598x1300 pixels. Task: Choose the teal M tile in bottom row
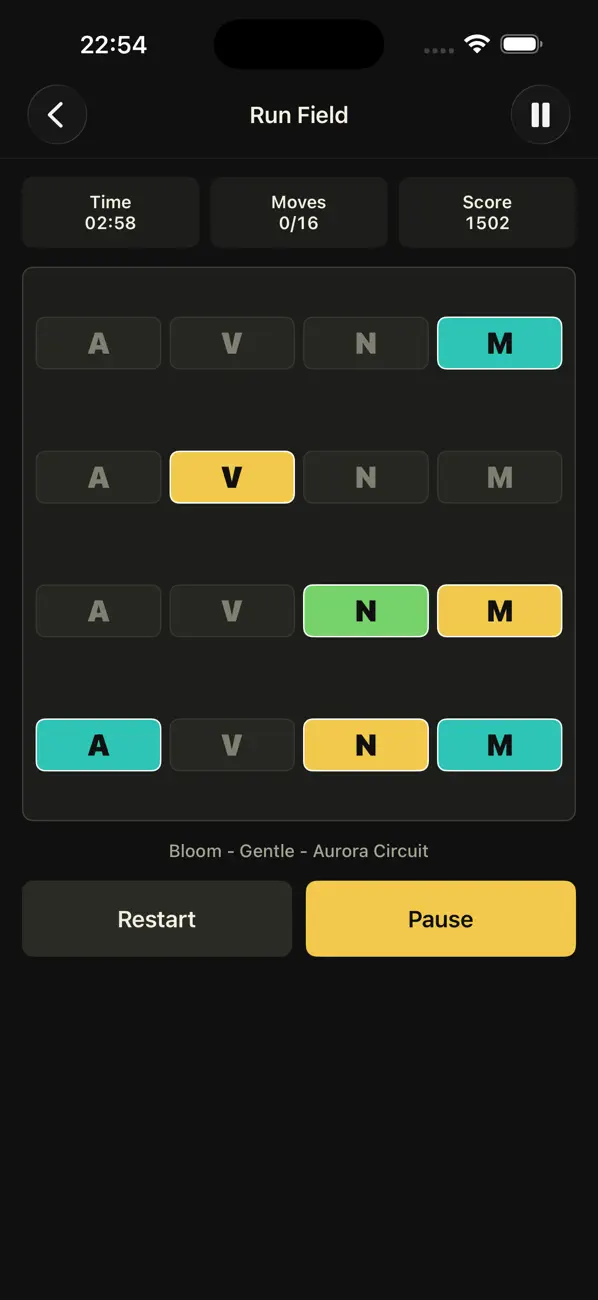click(x=500, y=745)
